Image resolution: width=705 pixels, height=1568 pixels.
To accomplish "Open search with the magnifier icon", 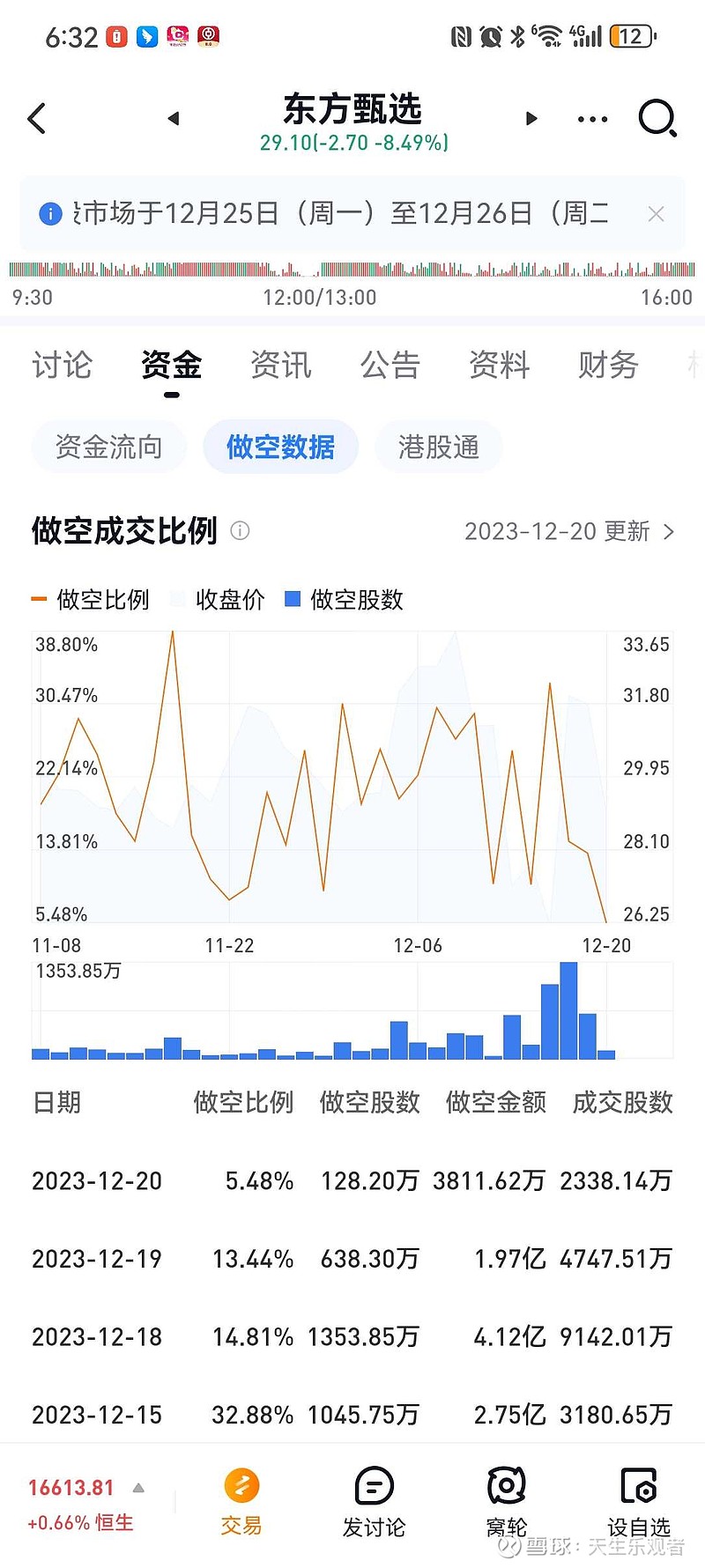I will point(657,117).
